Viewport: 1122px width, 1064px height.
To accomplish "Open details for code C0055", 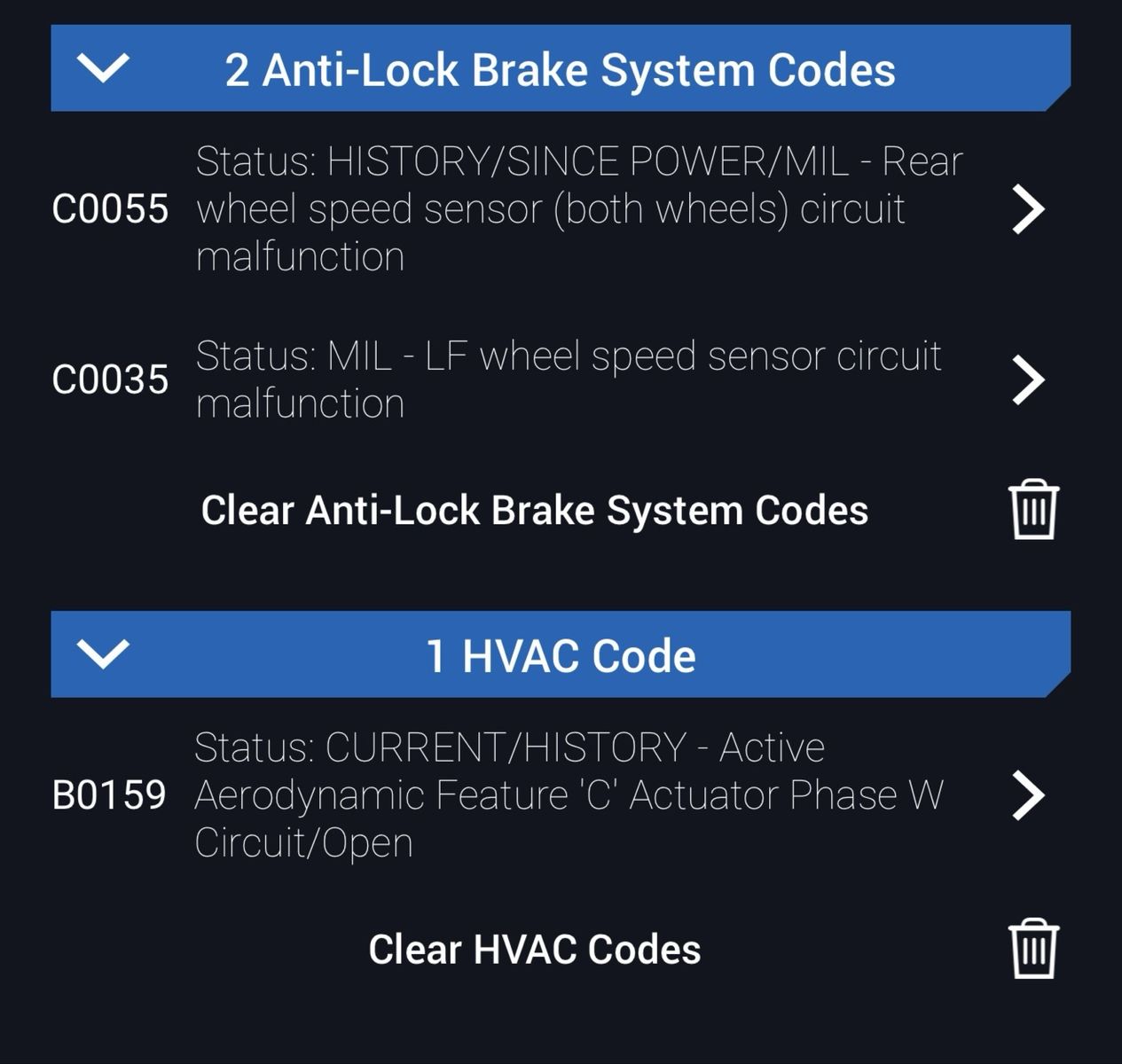I will click(1028, 210).
